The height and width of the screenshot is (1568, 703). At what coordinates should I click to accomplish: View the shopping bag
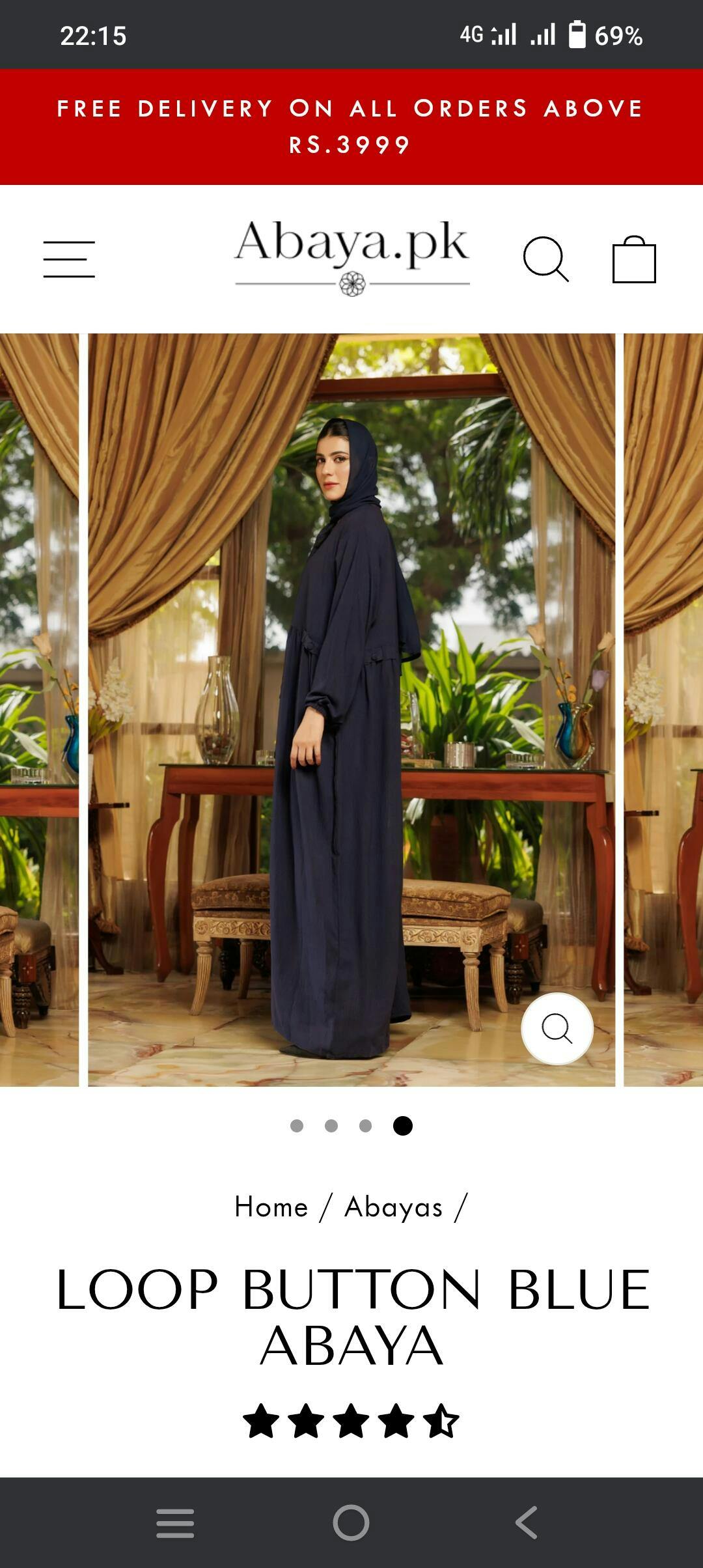[x=634, y=259]
